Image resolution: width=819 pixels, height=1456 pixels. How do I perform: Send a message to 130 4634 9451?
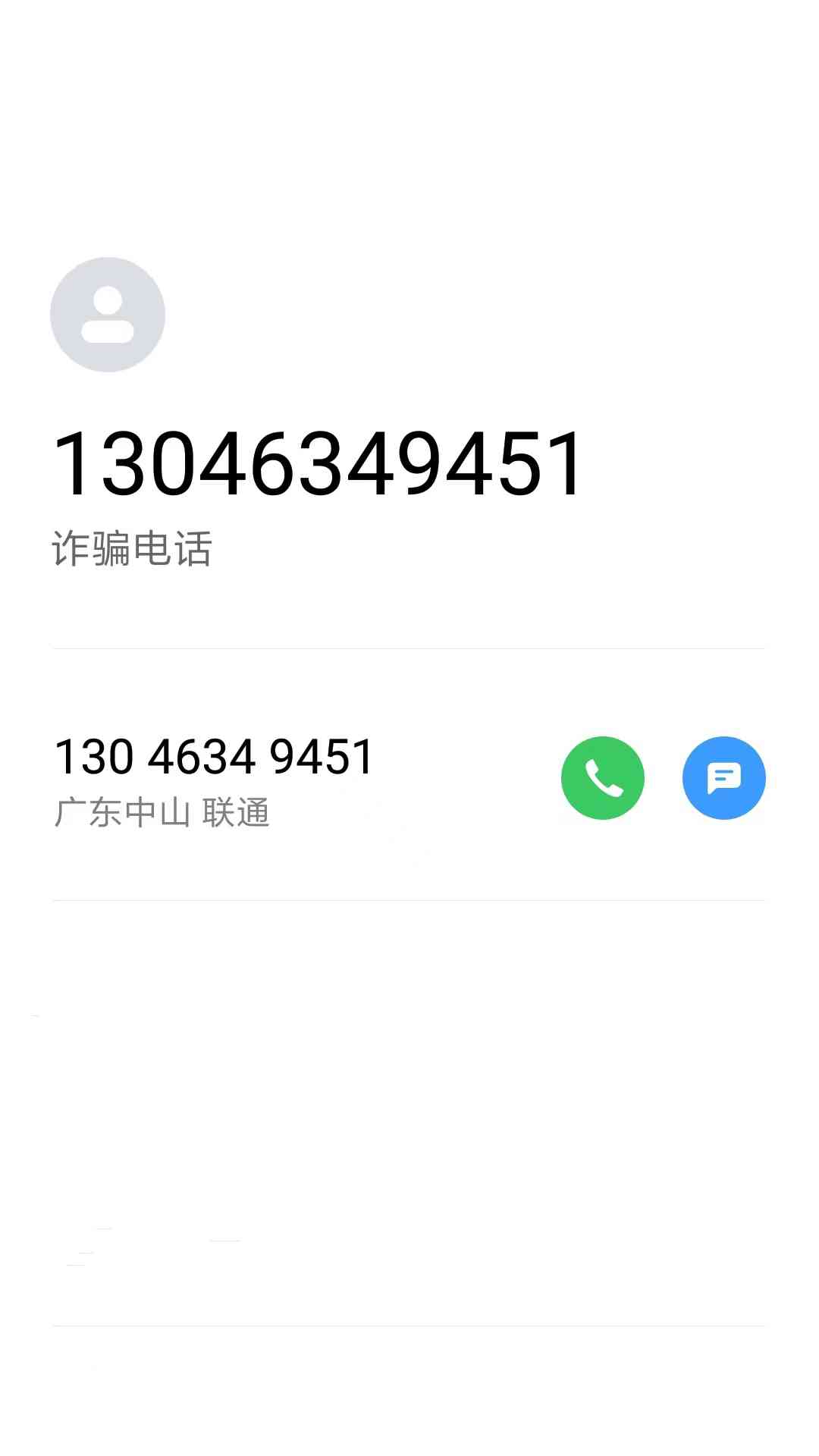(723, 777)
